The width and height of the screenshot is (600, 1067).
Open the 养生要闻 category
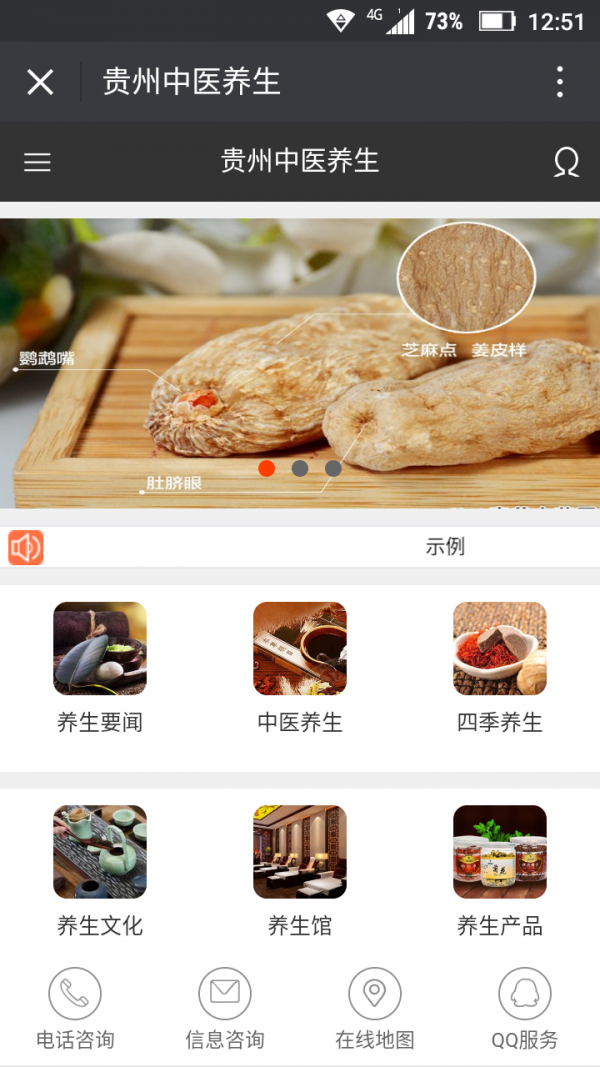coord(100,667)
